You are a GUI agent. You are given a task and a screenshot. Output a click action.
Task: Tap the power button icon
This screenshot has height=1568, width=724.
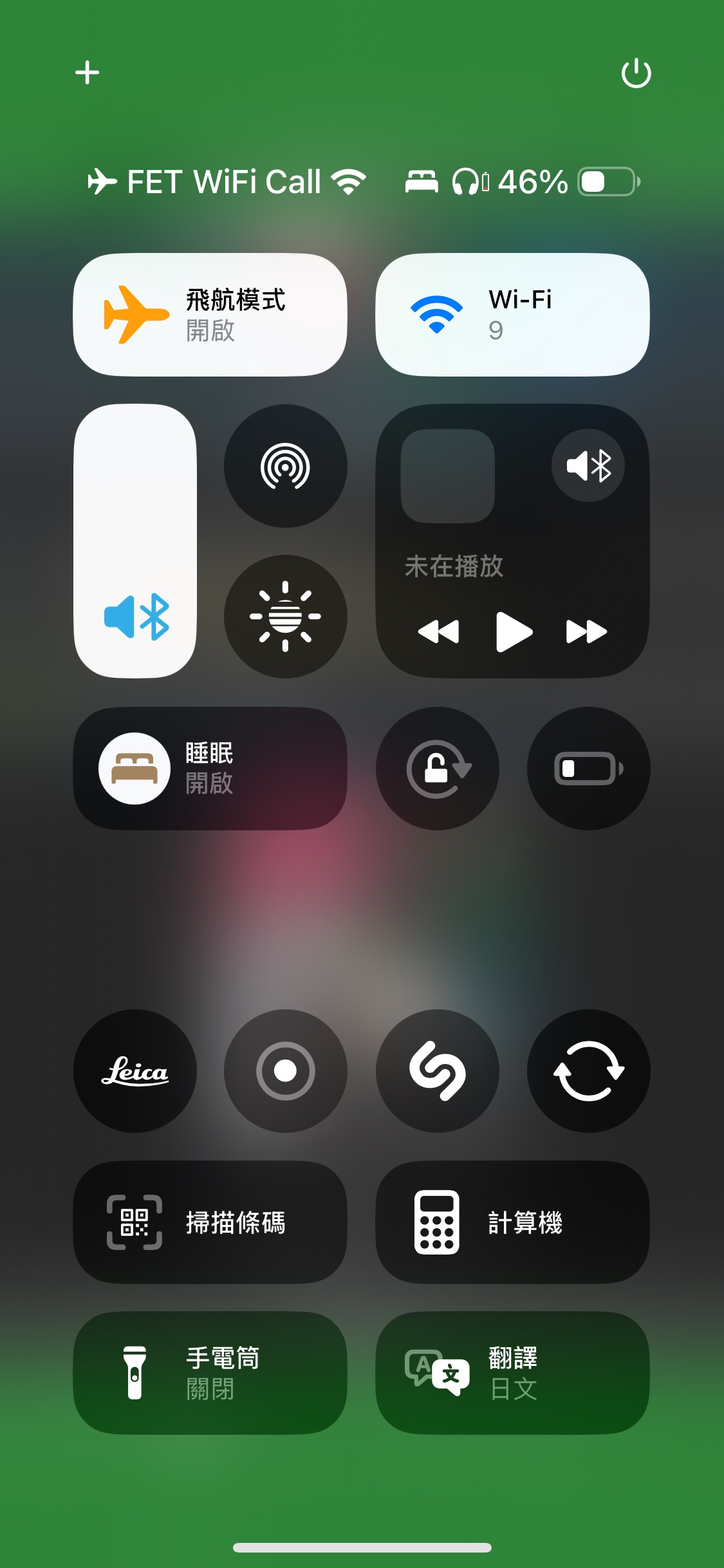point(636,73)
